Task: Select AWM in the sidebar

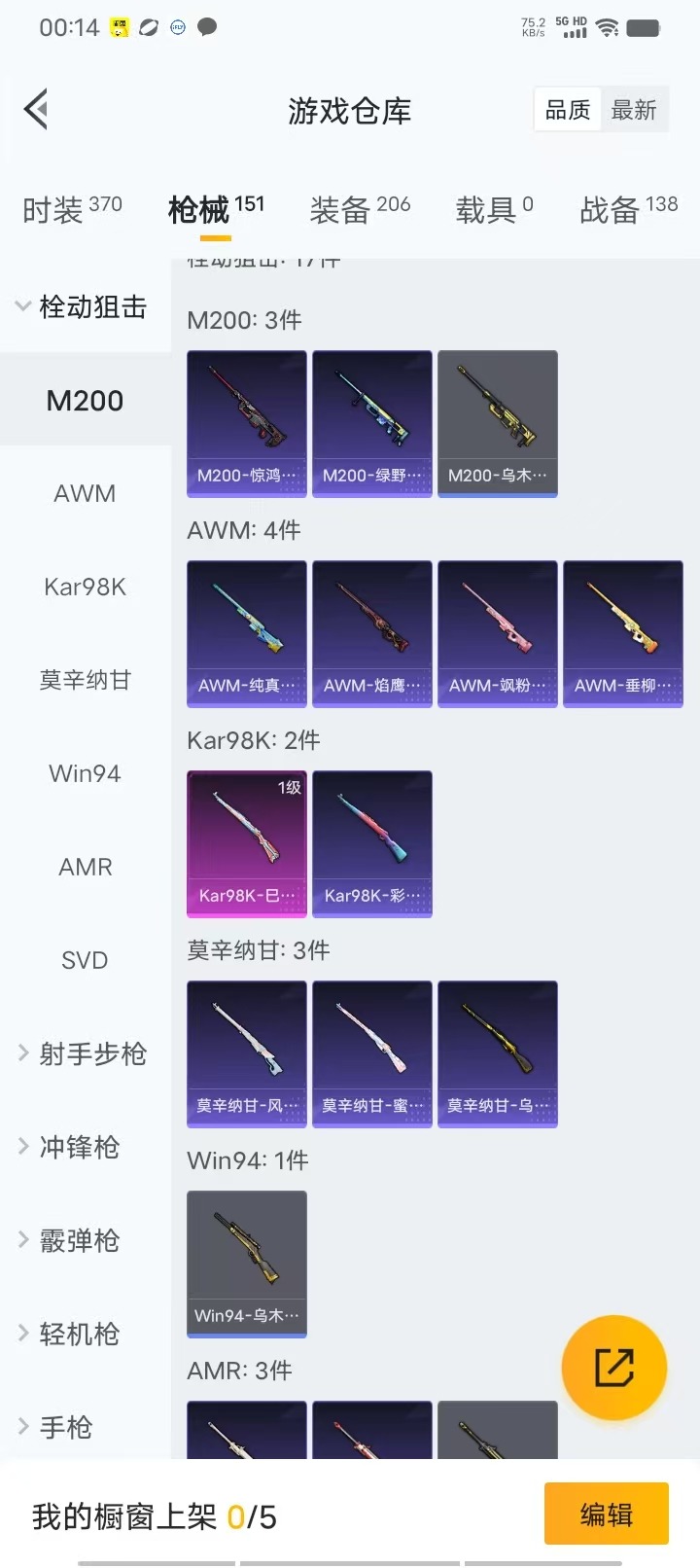Action: click(x=85, y=494)
